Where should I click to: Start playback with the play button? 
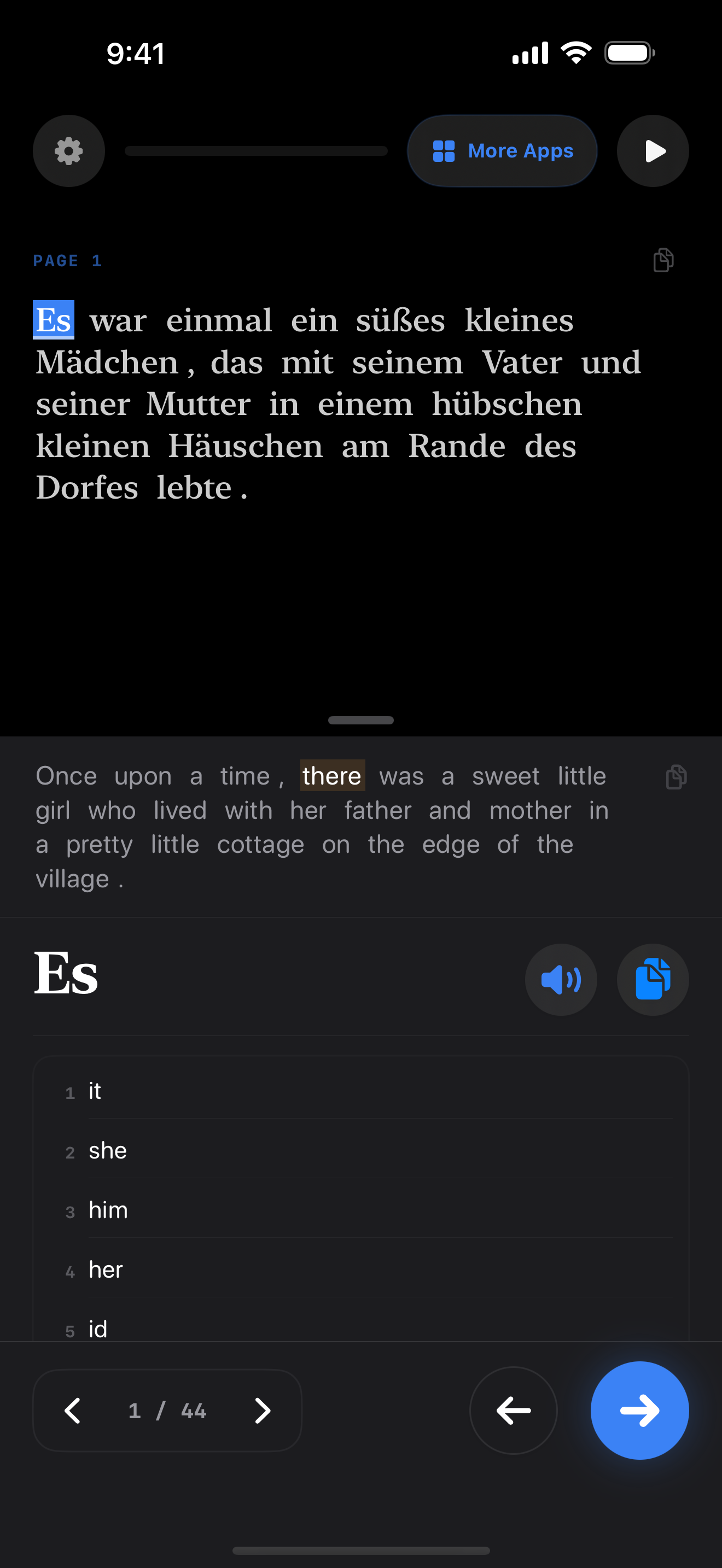pyautogui.click(x=653, y=151)
